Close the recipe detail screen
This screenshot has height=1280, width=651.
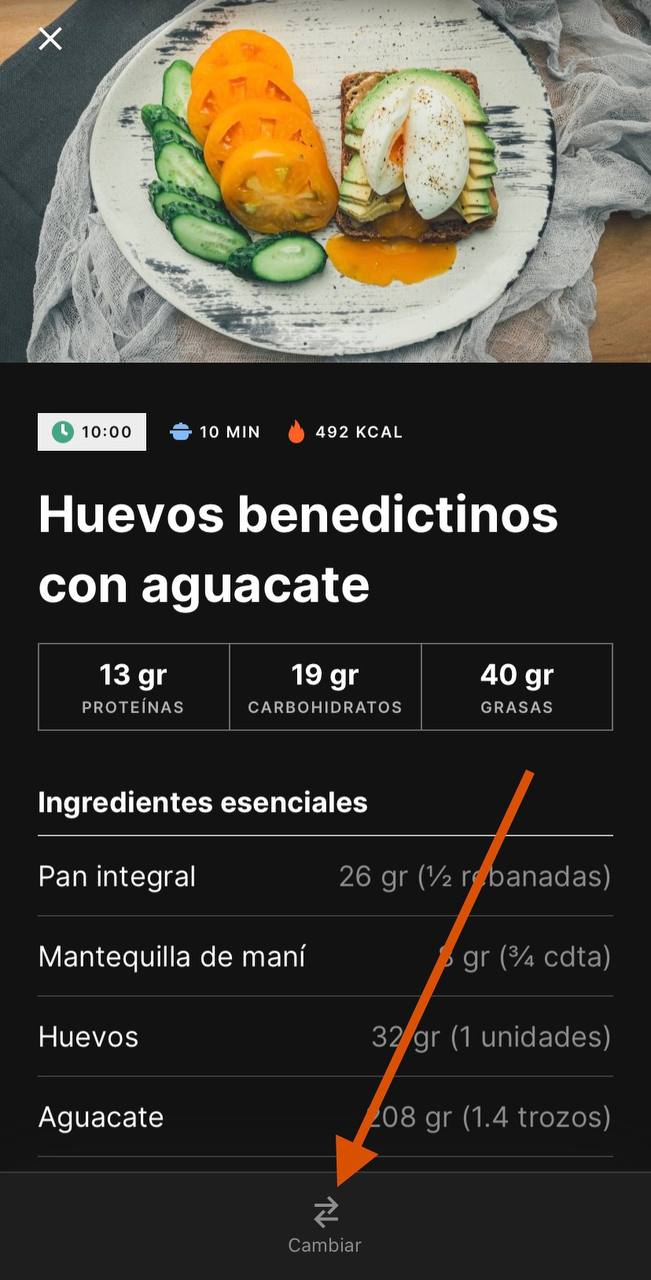pos(50,39)
